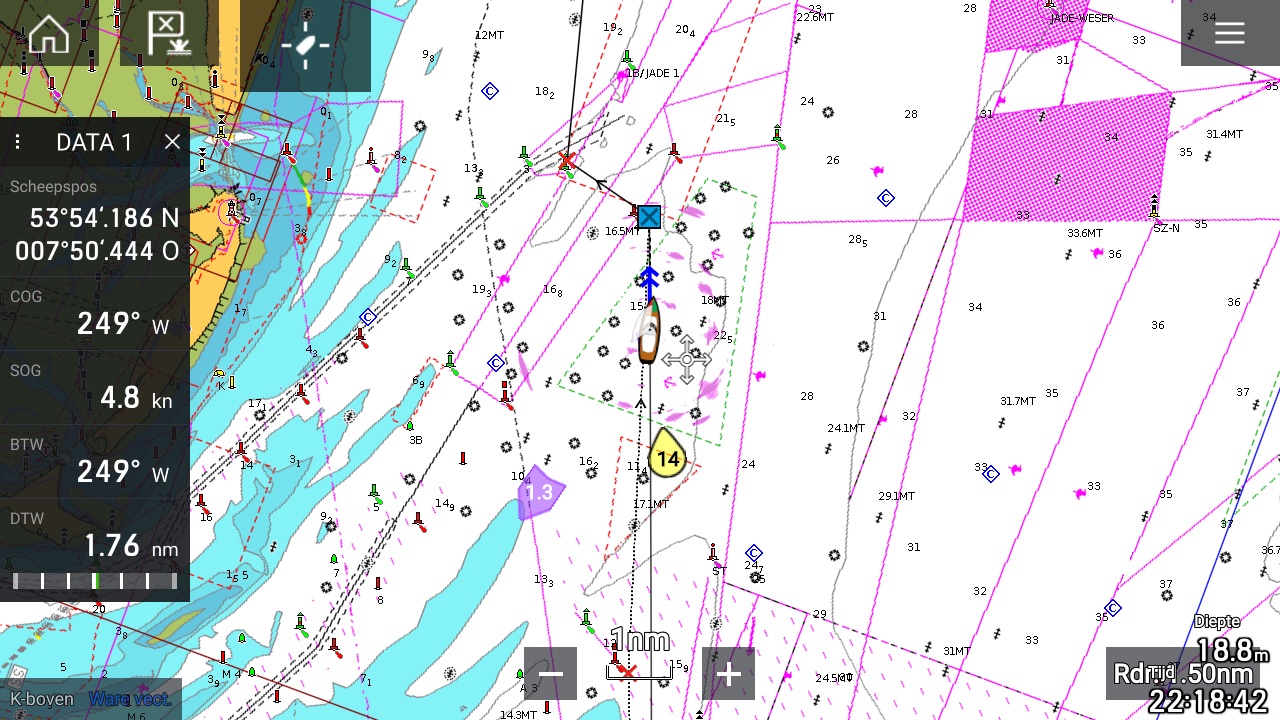Place a waypoint marker

[x=169, y=35]
